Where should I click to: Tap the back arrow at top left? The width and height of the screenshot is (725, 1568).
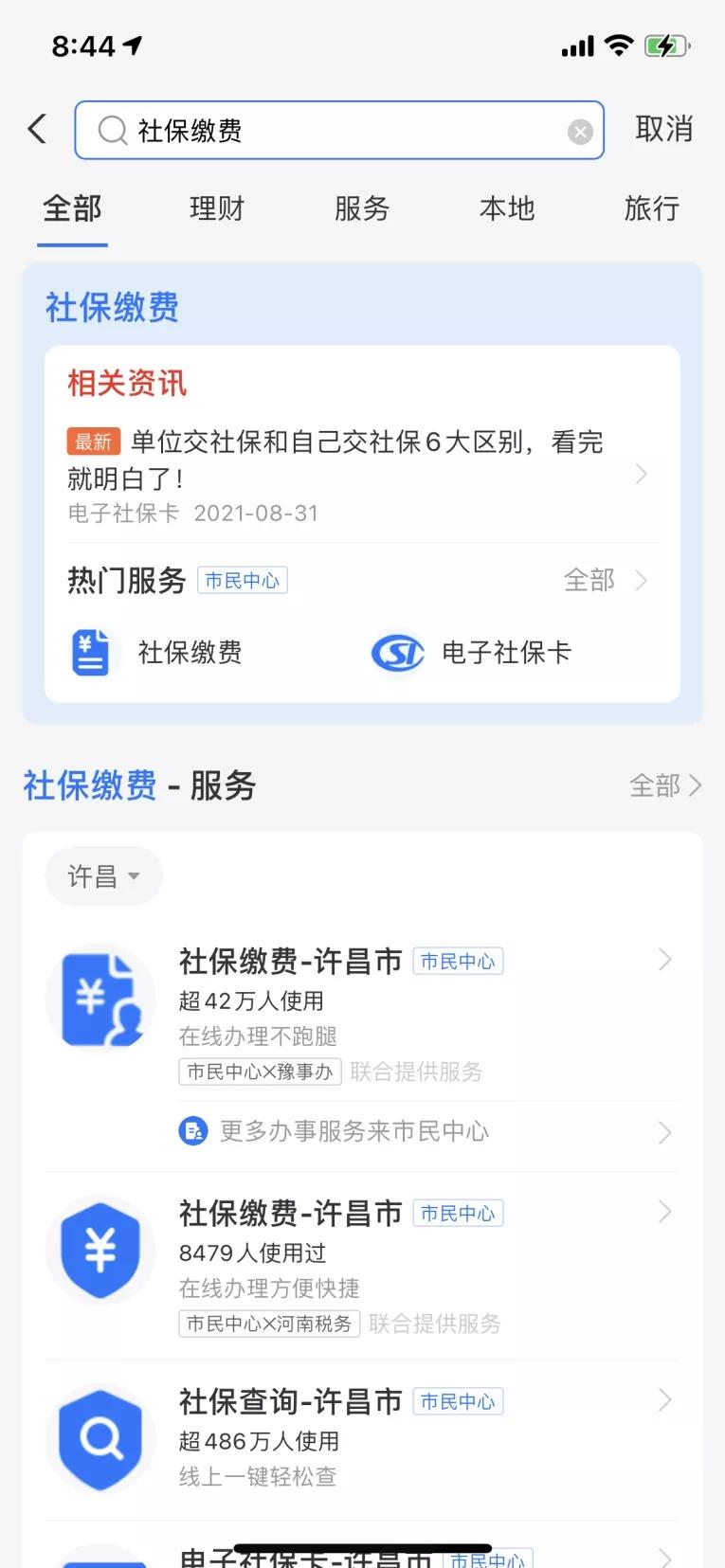click(x=35, y=129)
